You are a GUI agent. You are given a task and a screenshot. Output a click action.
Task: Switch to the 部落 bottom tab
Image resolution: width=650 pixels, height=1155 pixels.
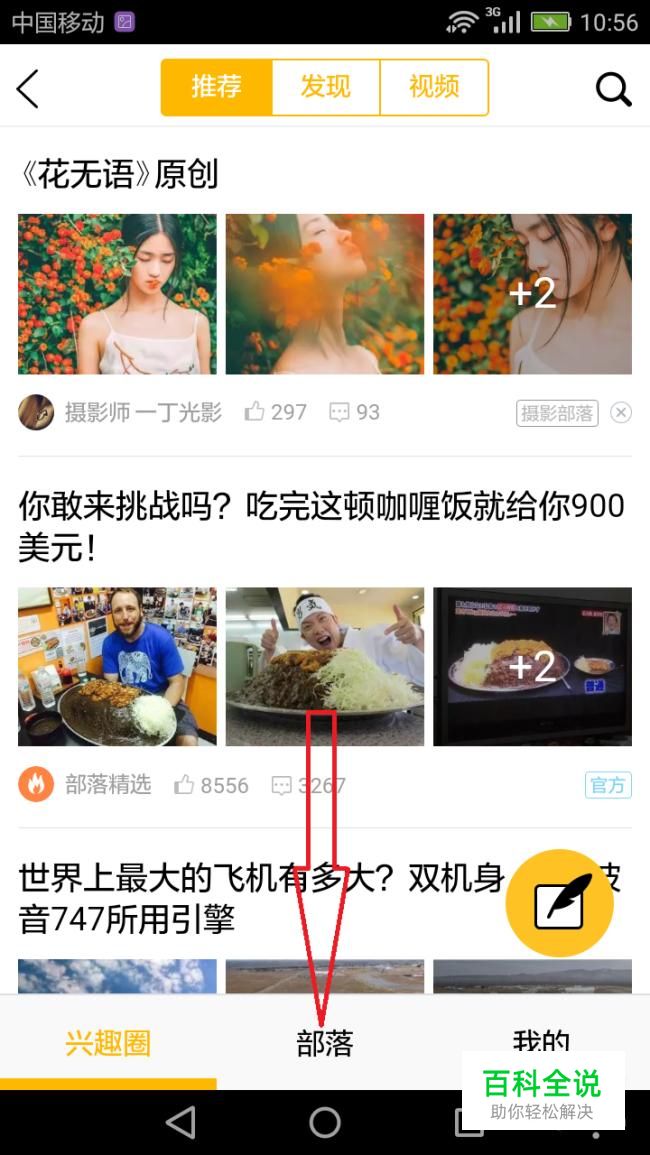point(325,1043)
